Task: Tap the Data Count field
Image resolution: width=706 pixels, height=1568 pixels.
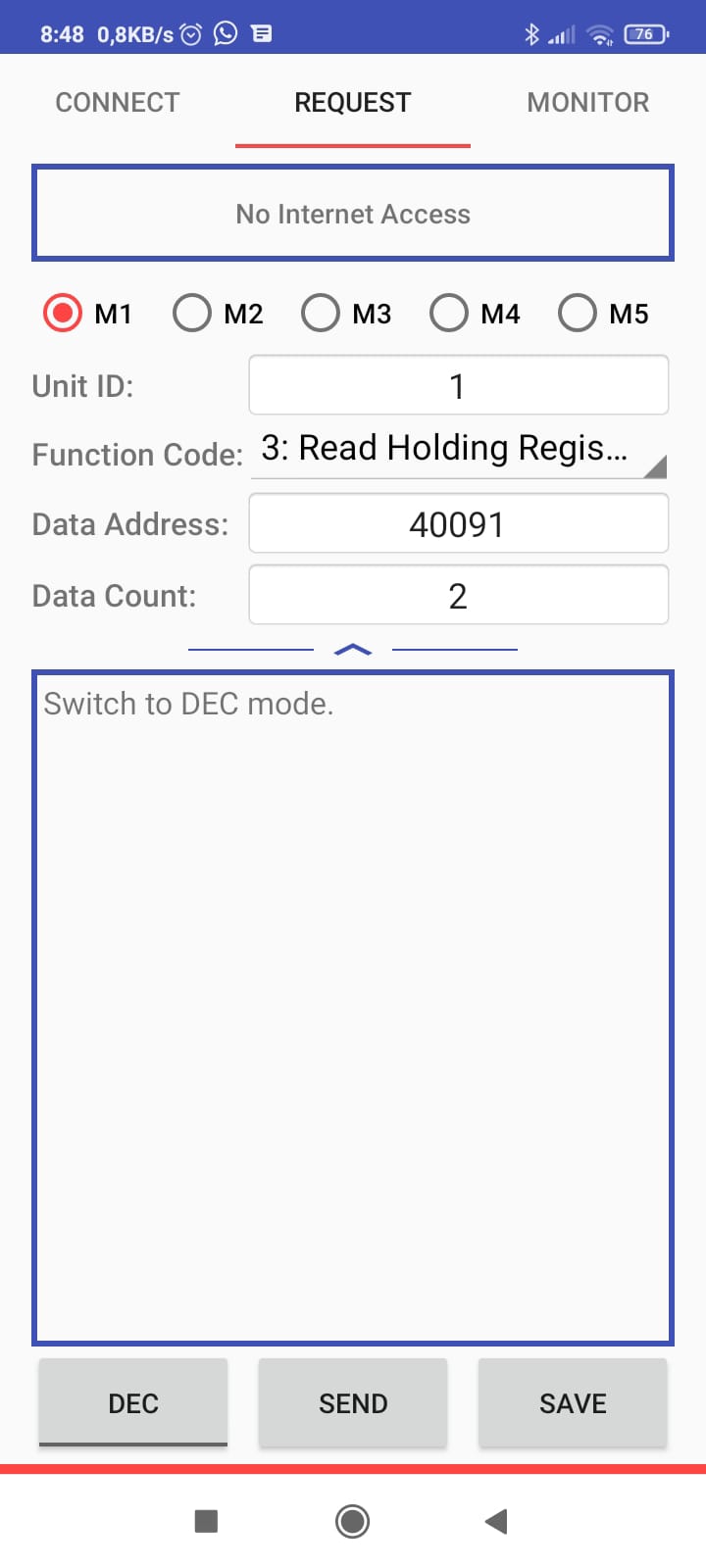Action: point(459,595)
